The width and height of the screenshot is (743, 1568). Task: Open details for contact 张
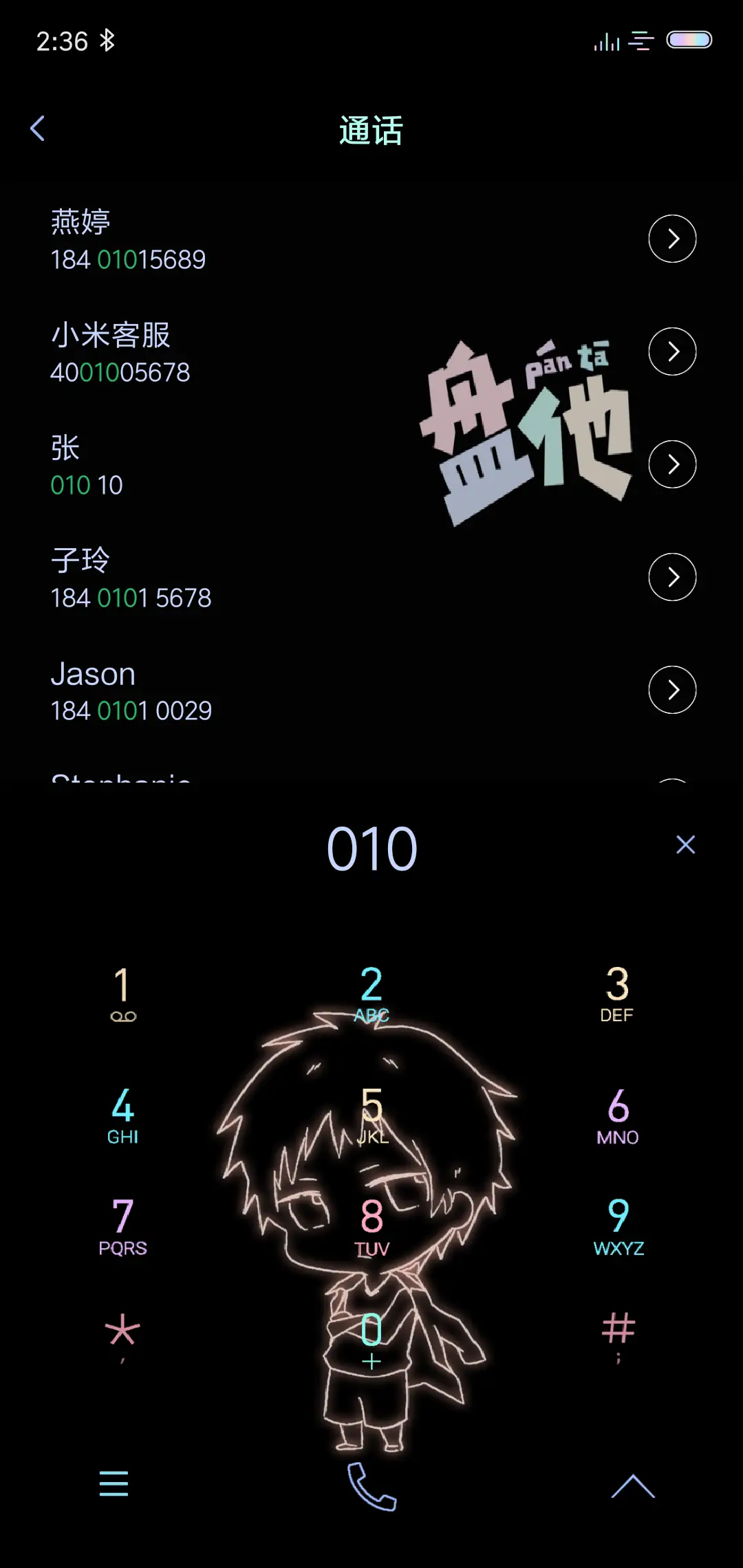[672, 464]
